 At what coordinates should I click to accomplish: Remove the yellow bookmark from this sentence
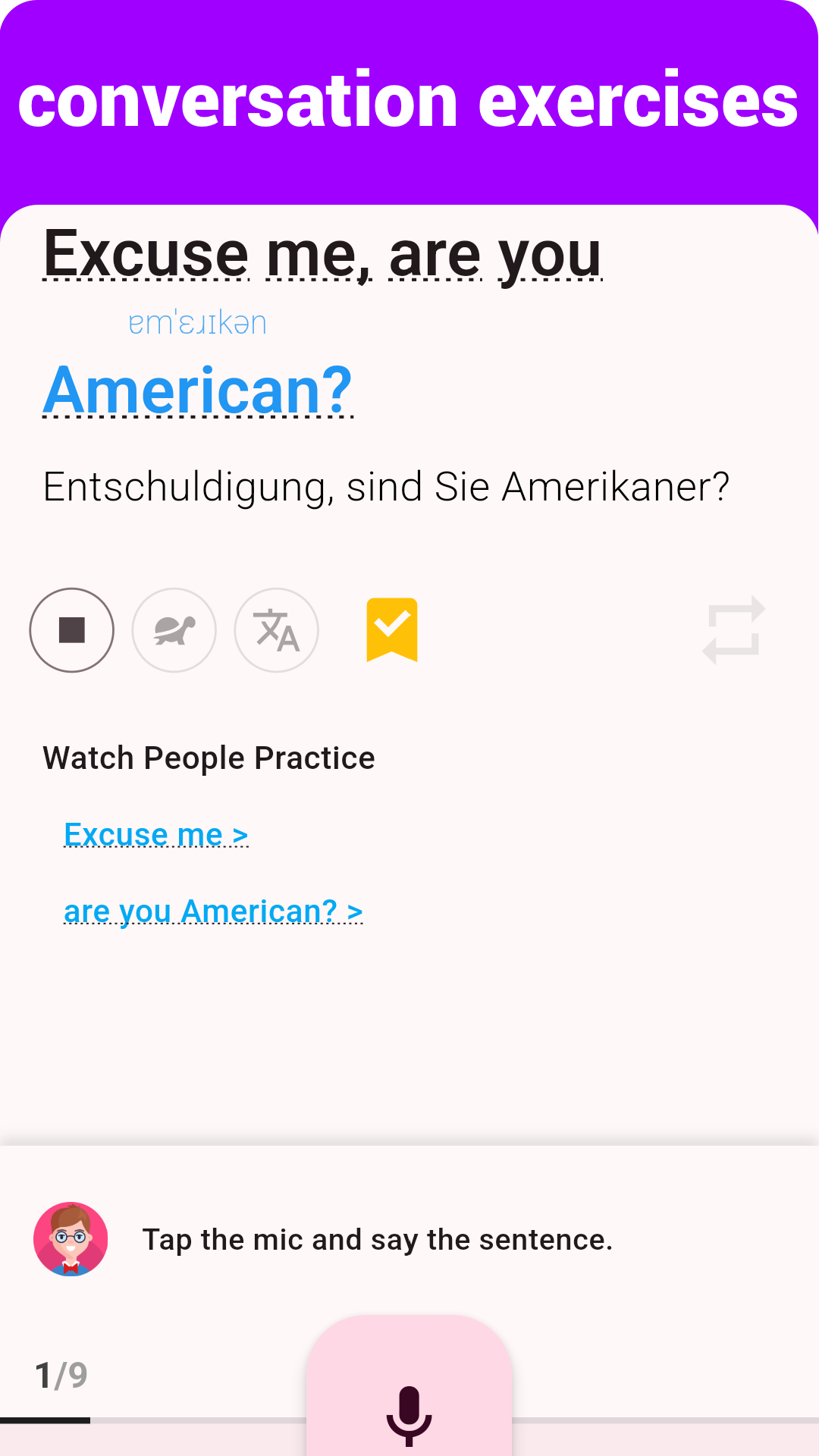click(x=392, y=630)
